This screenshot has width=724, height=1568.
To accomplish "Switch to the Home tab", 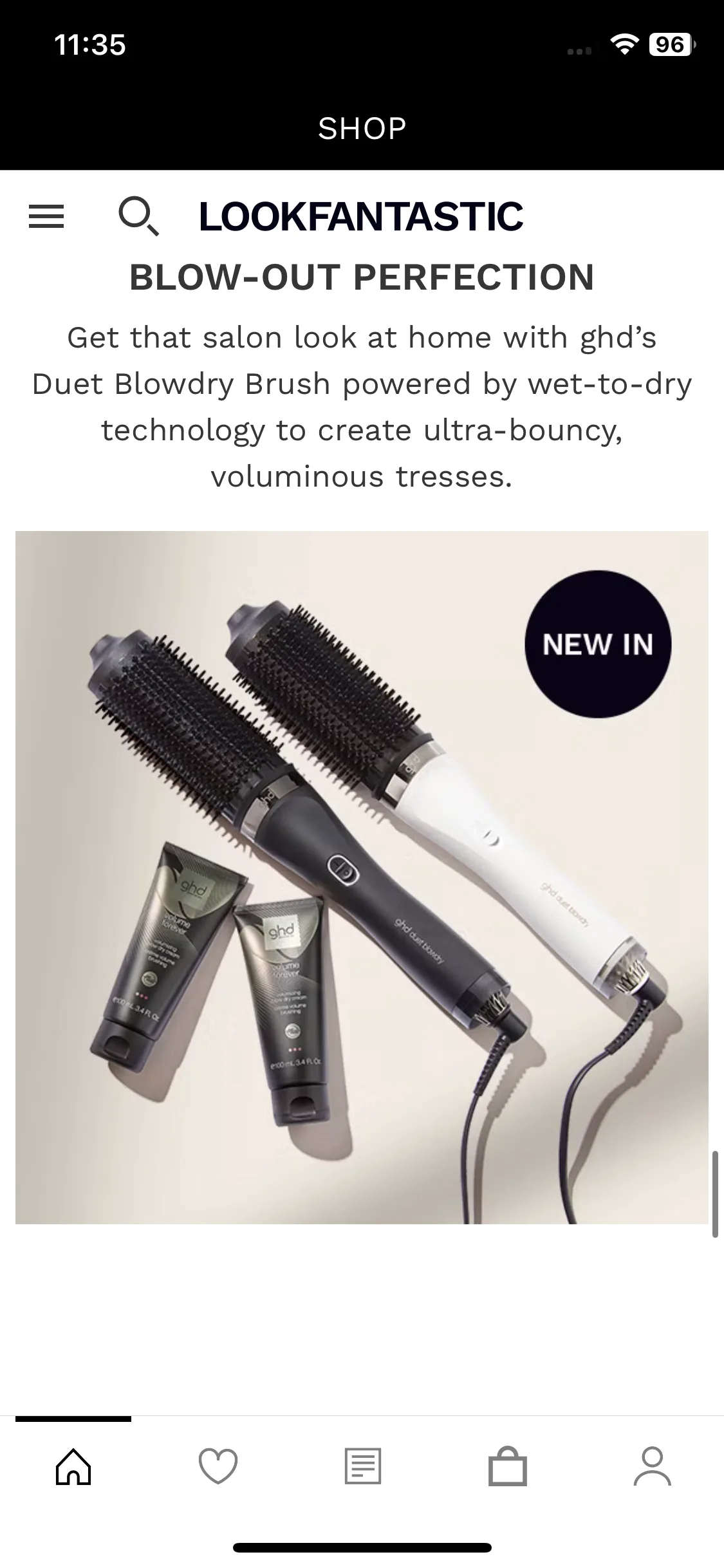I will [73, 1467].
